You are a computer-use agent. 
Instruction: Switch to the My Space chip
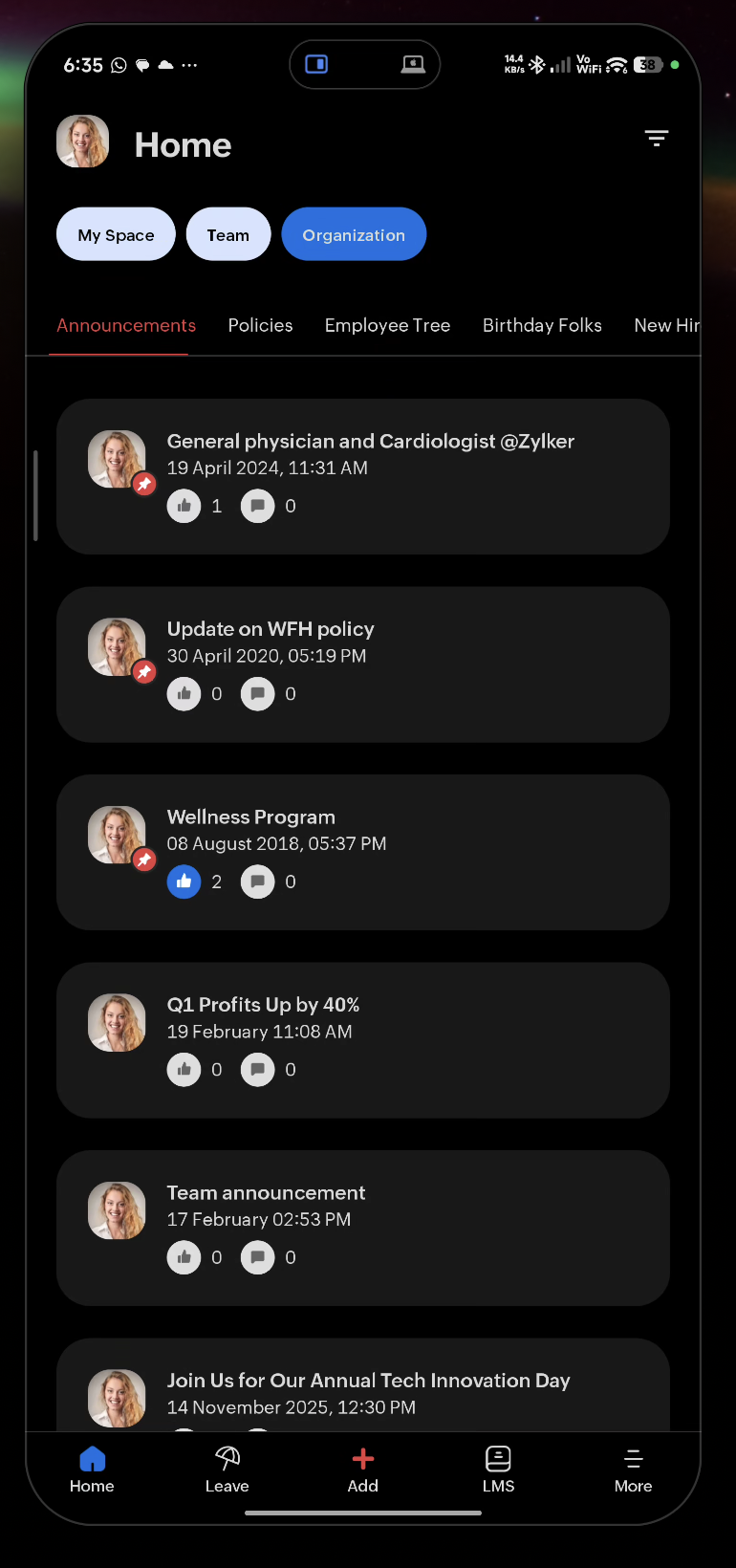coord(116,235)
